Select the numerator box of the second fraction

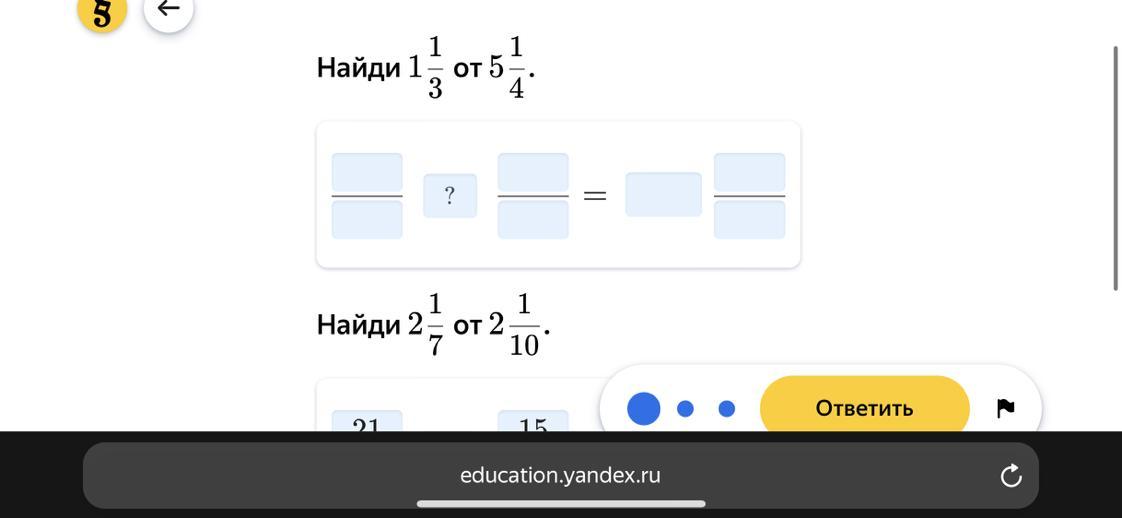click(533, 172)
